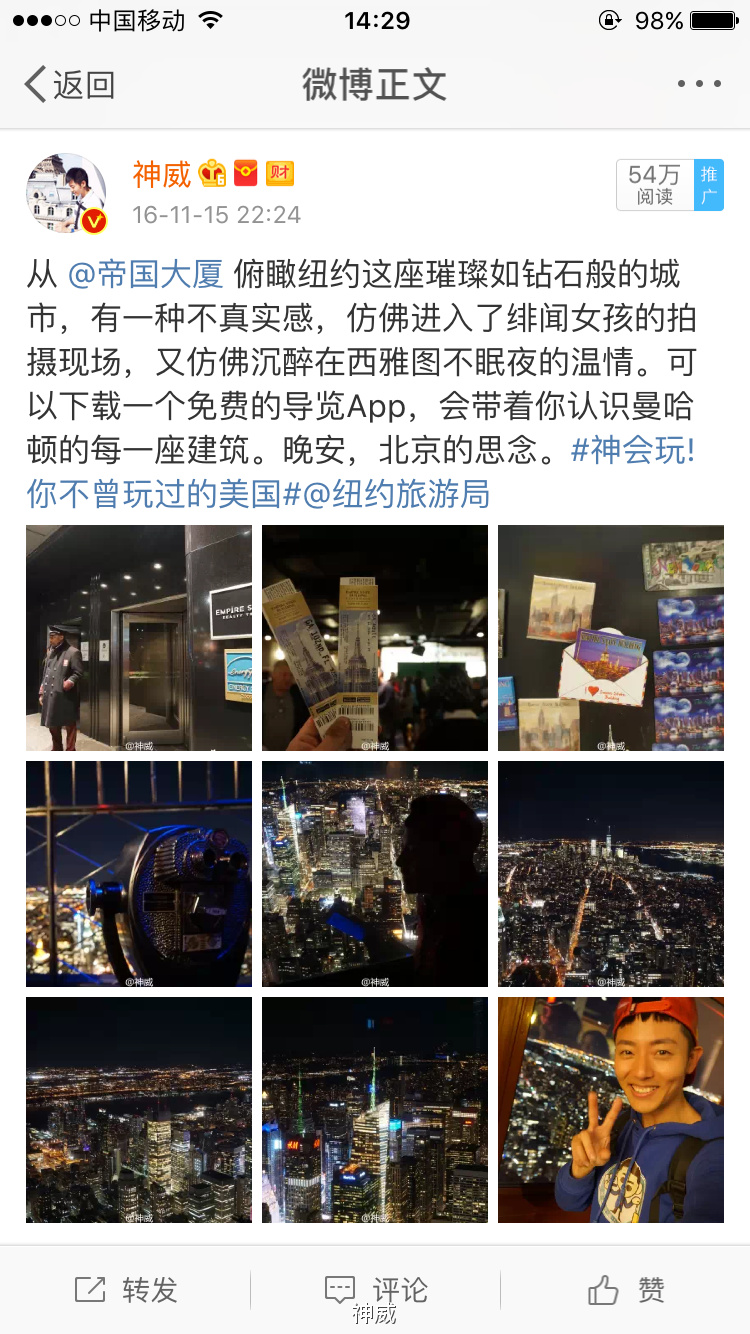Tap the comment 评论 speech-bubble icon
The image size is (750, 1334).
click(340, 1290)
